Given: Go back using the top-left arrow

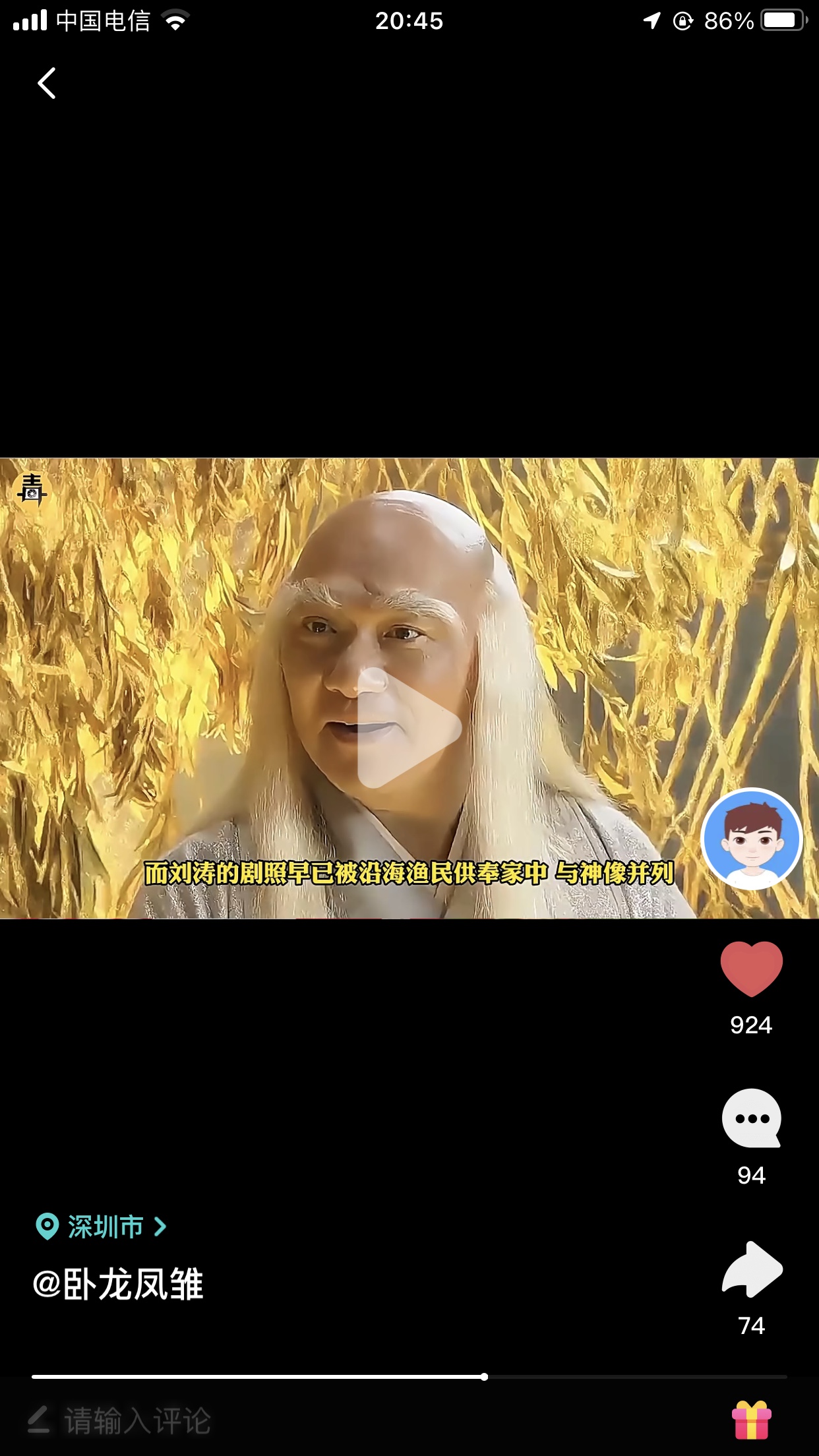Looking at the screenshot, I should (x=47, y=83).
